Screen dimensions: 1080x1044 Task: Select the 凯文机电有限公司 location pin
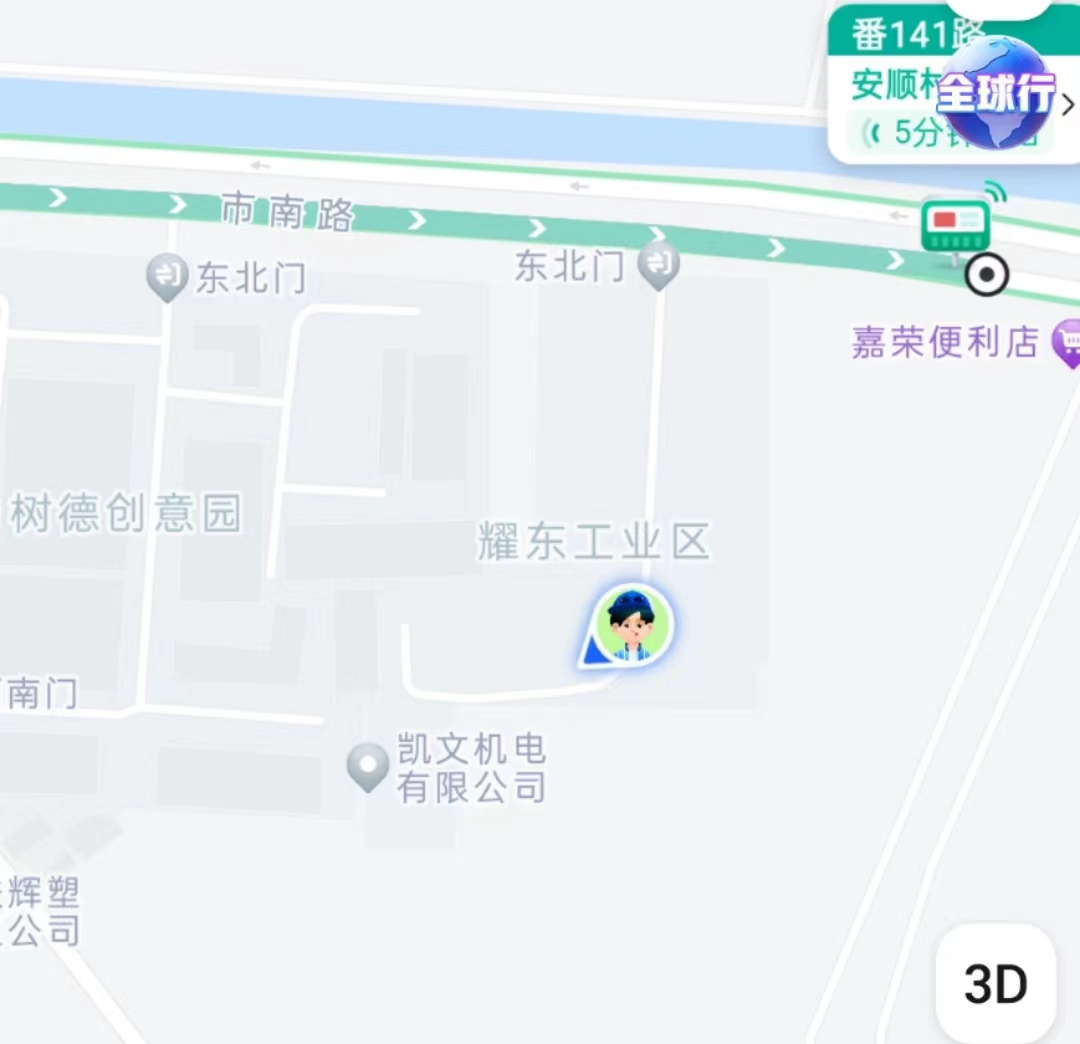pyautogui.click(x=368, y=766)
